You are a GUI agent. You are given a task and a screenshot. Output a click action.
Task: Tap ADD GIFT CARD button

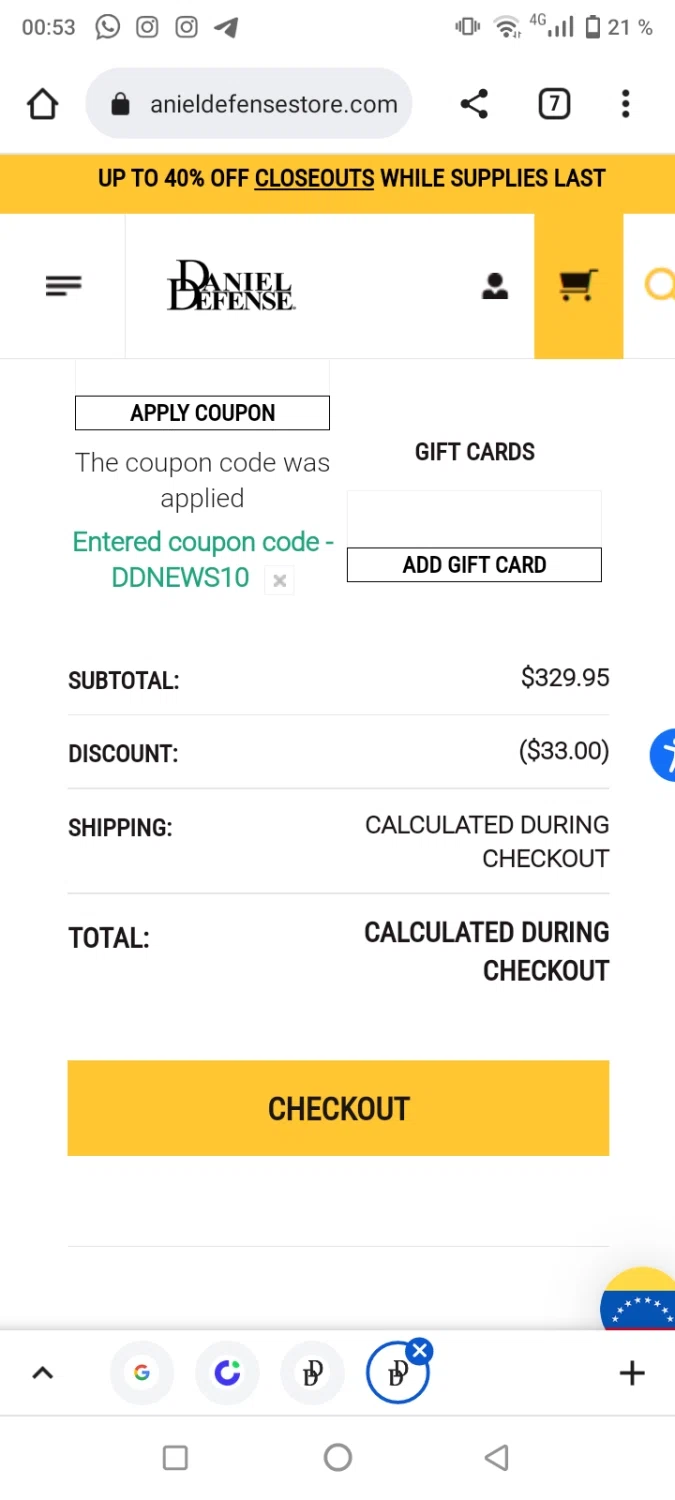474,565
